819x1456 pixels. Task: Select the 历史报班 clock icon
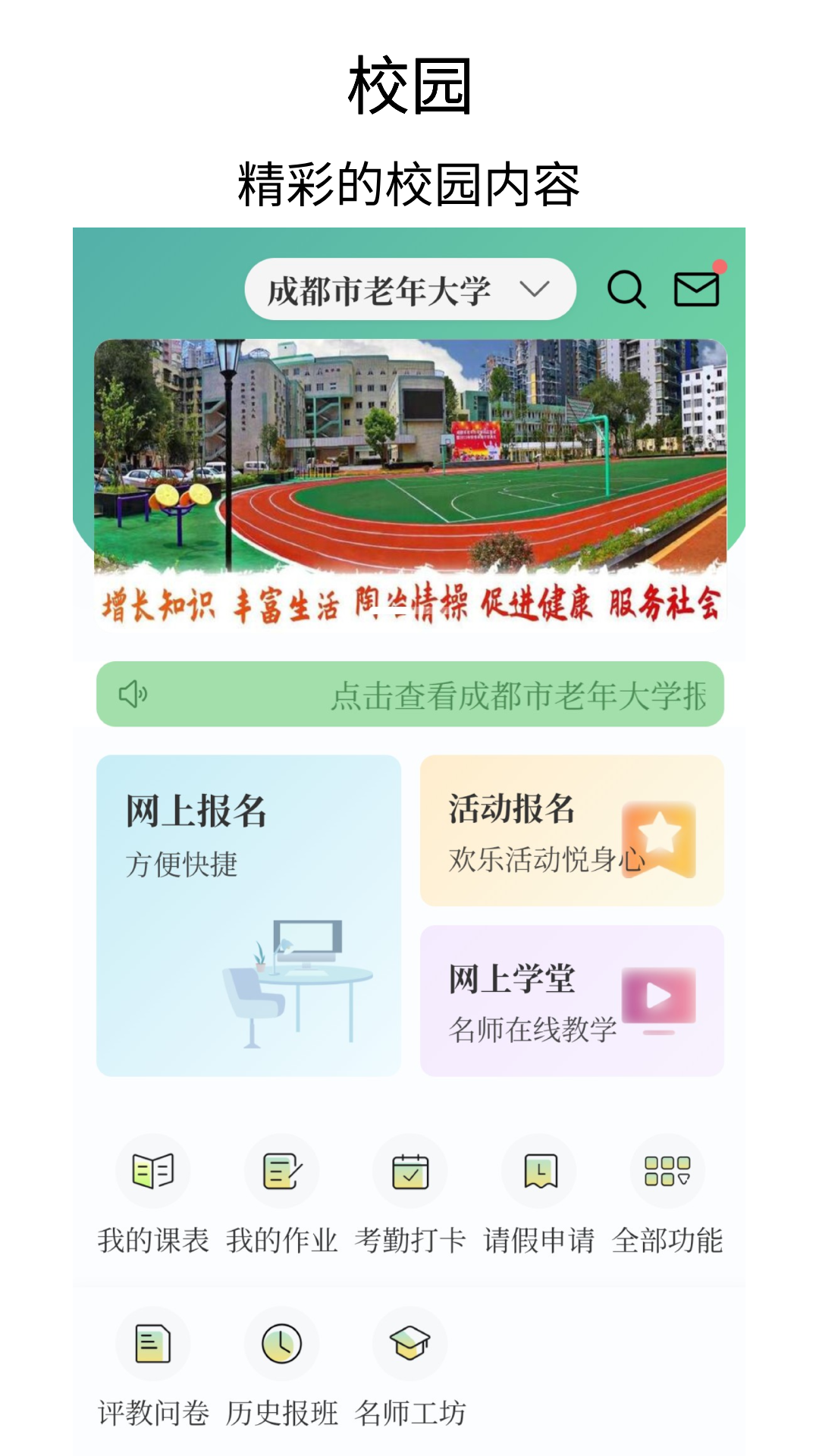coord(281,1342)
